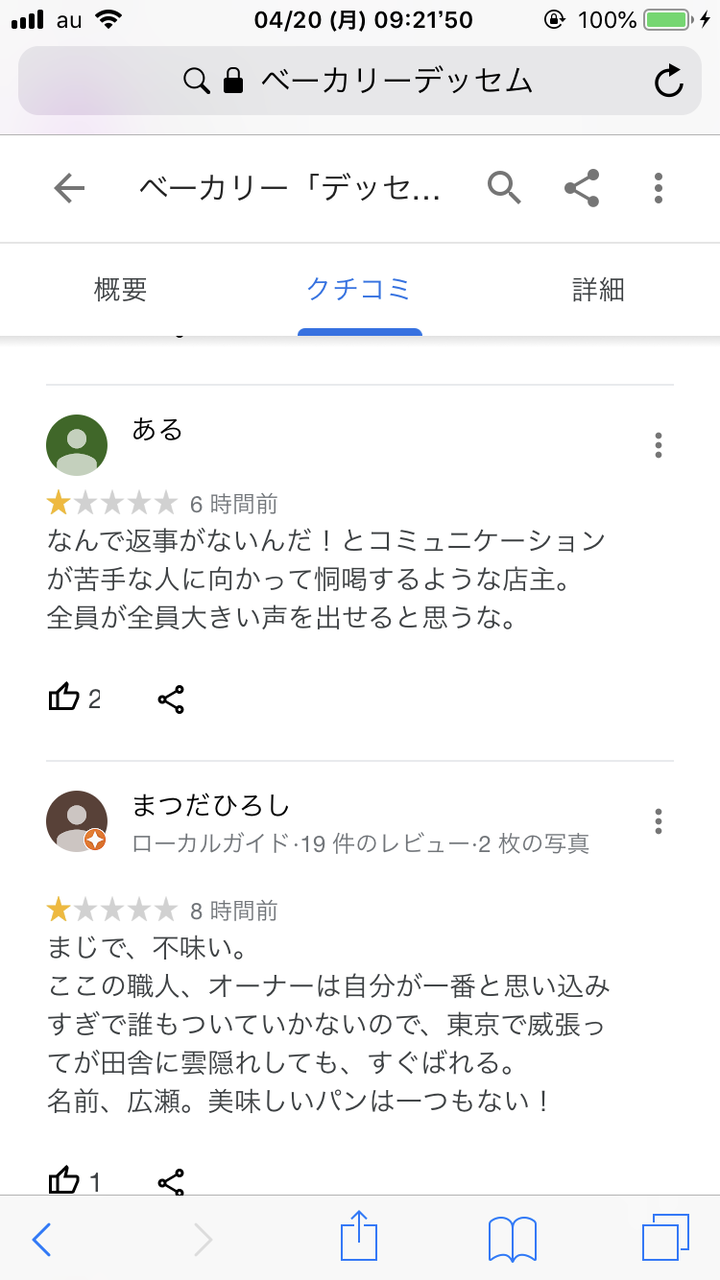
Task: Select the クチコミ tab
Action: tap(359, 290)
